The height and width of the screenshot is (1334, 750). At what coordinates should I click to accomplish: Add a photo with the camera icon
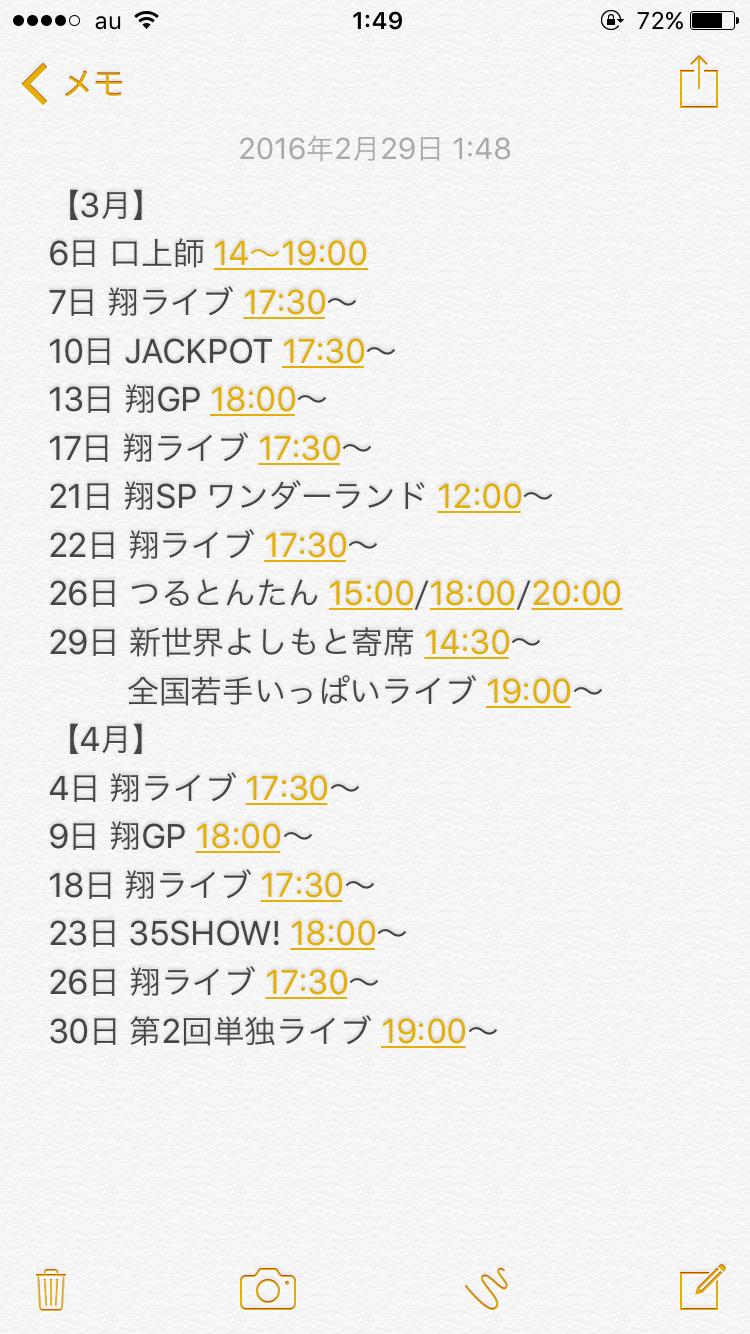coord(268,1288)
